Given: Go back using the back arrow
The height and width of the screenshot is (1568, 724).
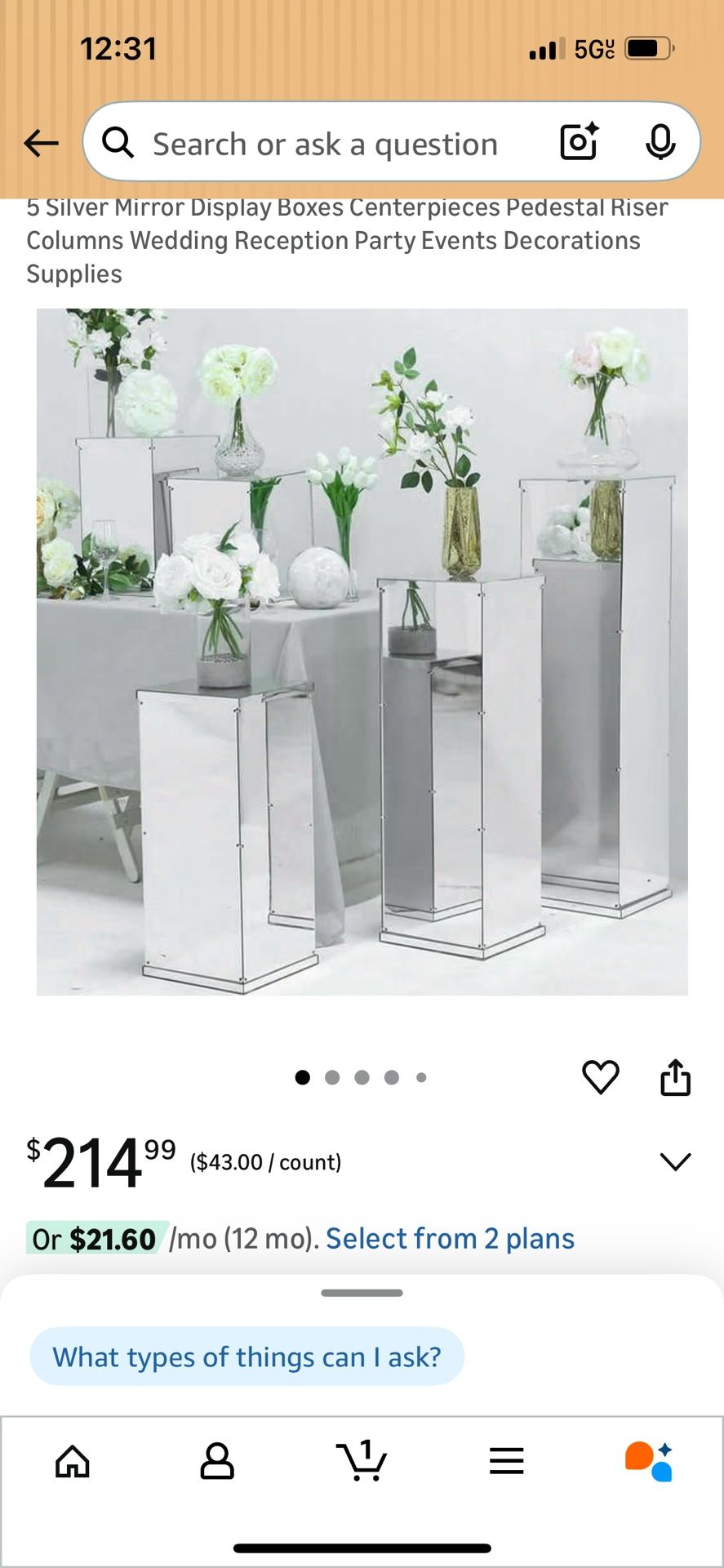Looking at the screenshot, I should point(41,142).
